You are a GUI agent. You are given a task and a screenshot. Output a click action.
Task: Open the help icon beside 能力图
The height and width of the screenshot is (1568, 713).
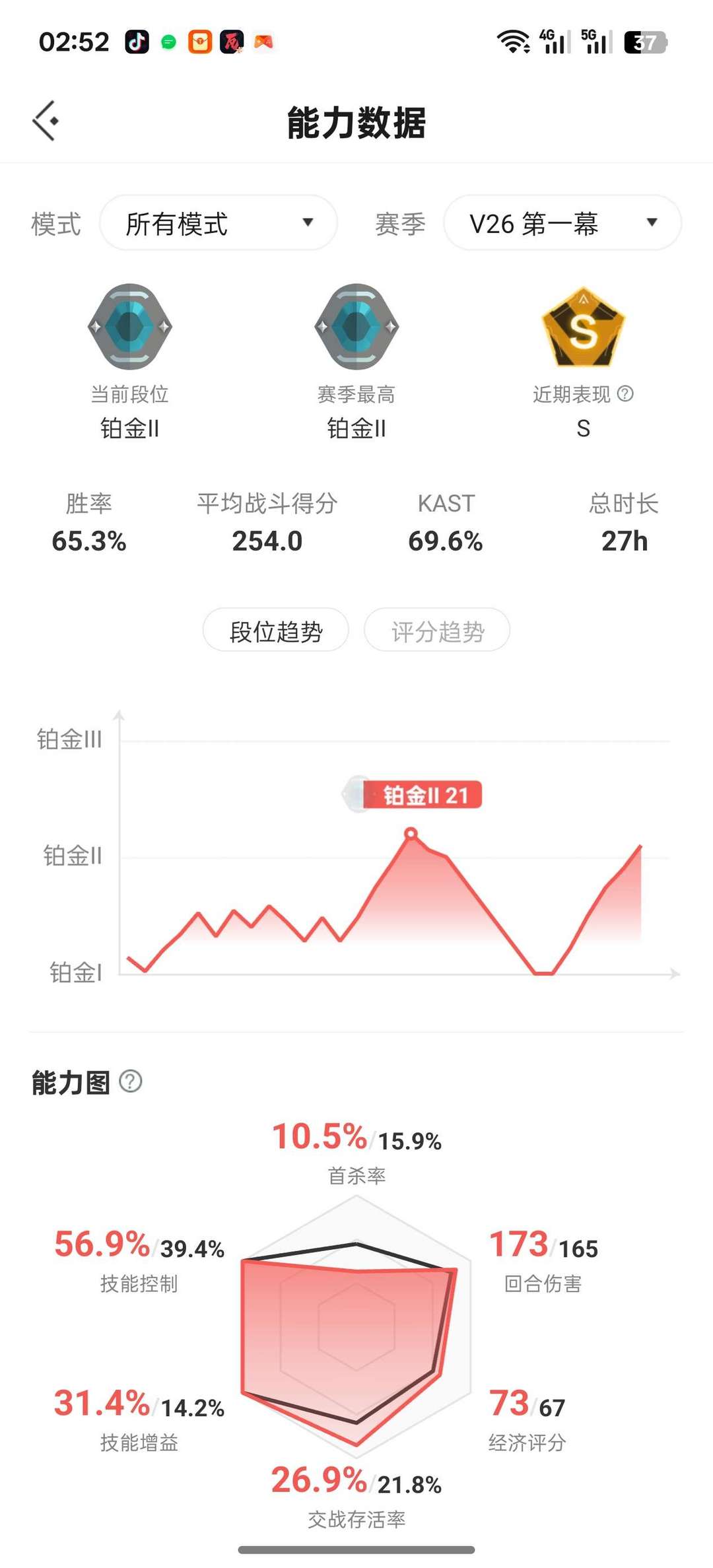click(x=131, y=1081)
